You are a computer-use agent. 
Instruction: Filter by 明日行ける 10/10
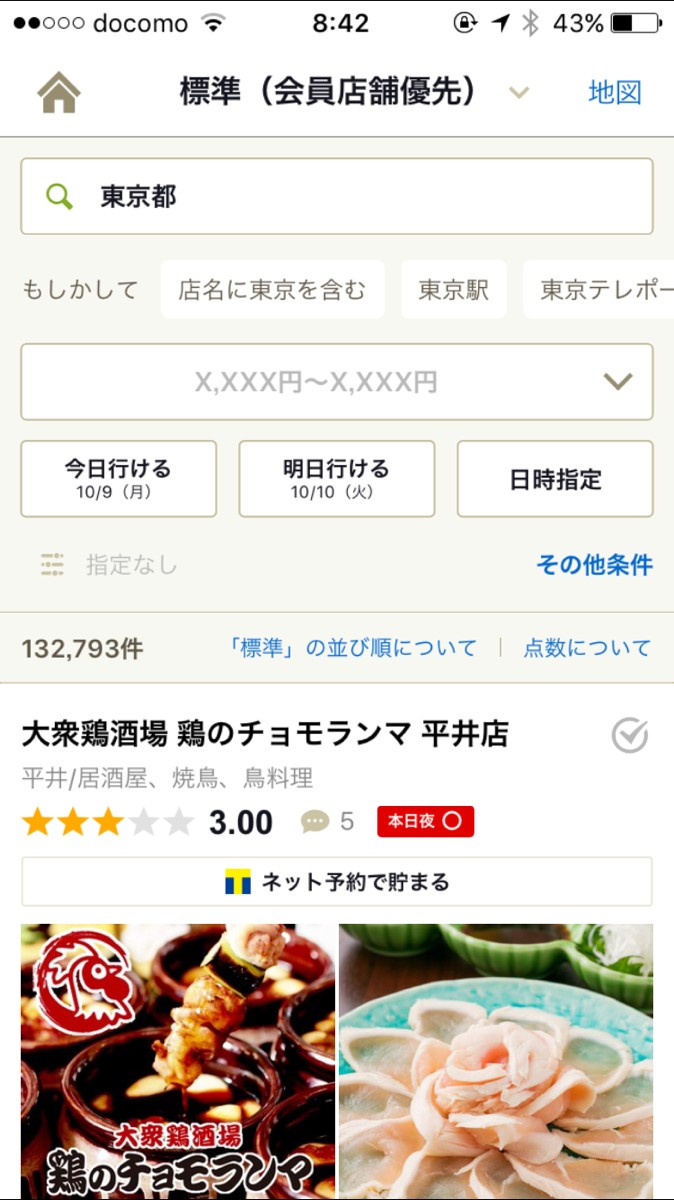[x=336, y=479]
